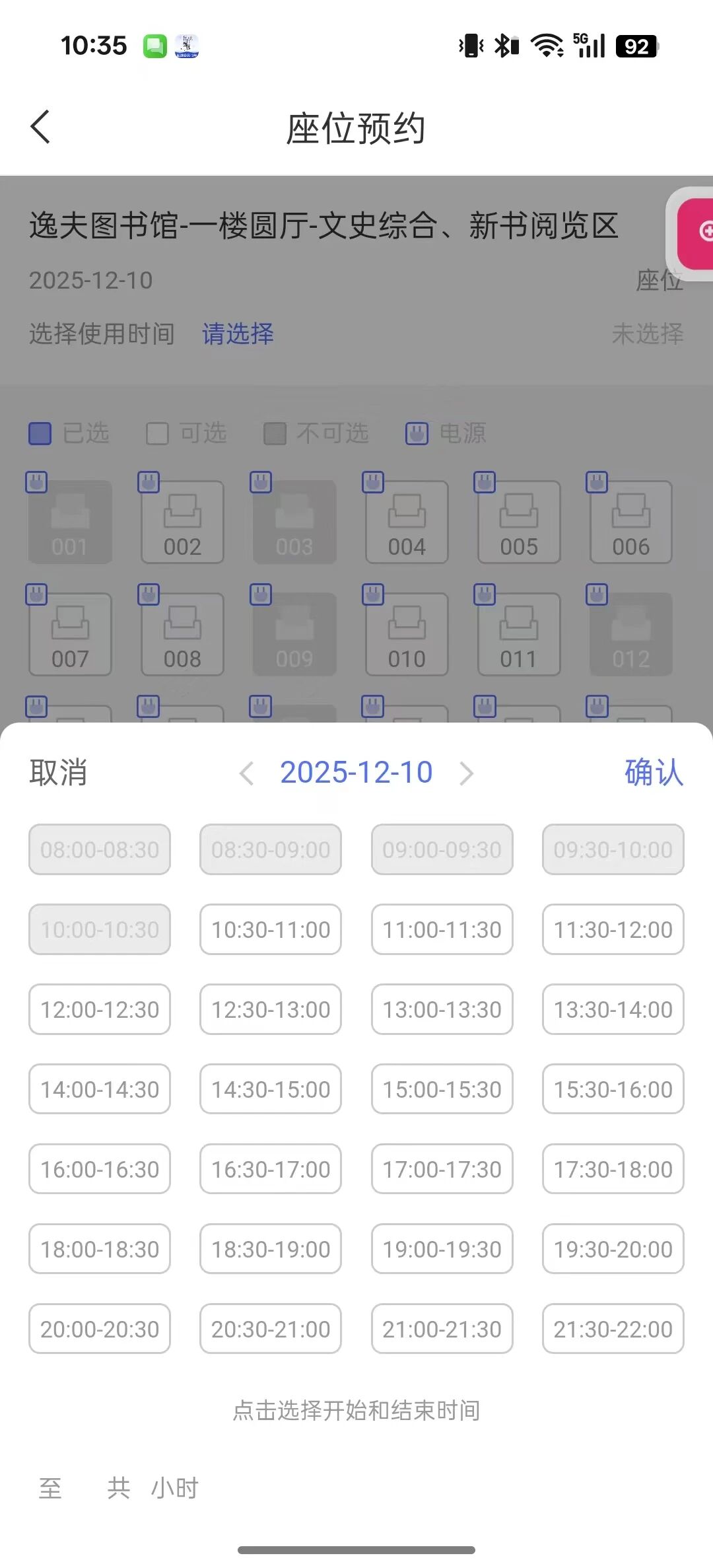
Task: Select the 15:30-16:00 time slot
Action: point(613,1089)
